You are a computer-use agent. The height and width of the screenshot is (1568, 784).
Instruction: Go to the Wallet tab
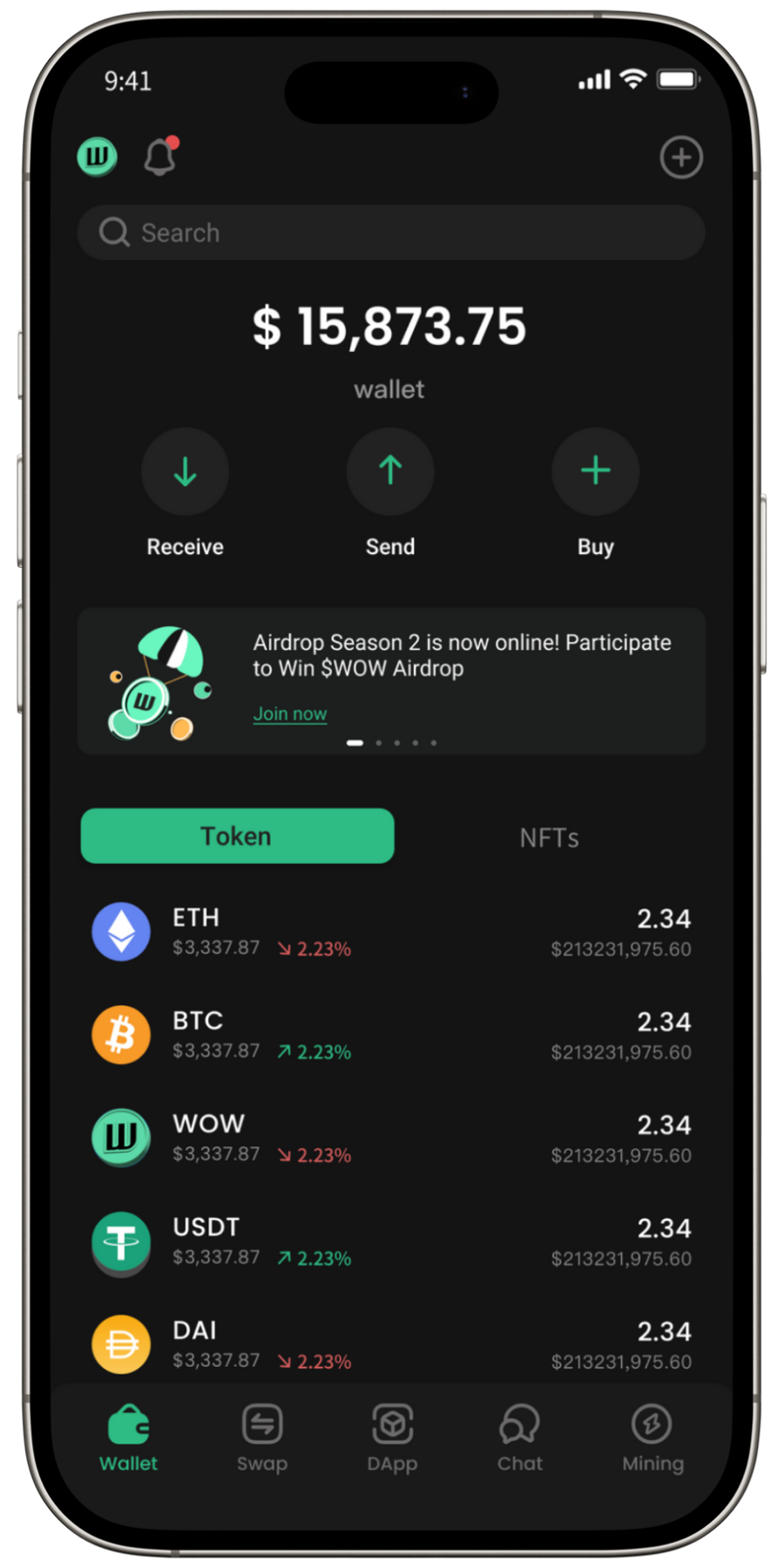click(129, 1437)
